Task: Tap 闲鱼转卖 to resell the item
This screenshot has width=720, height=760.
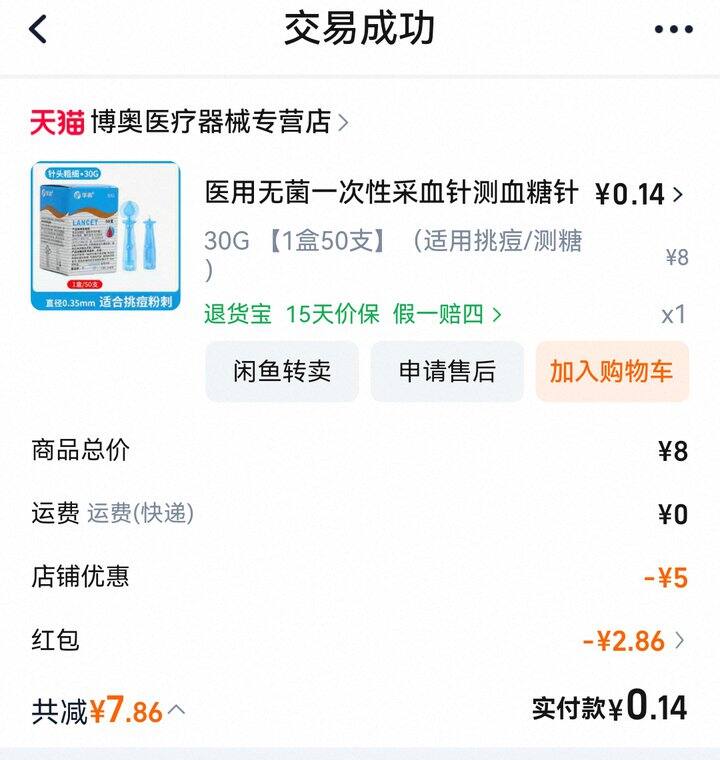Action: (x=282, y=372)
